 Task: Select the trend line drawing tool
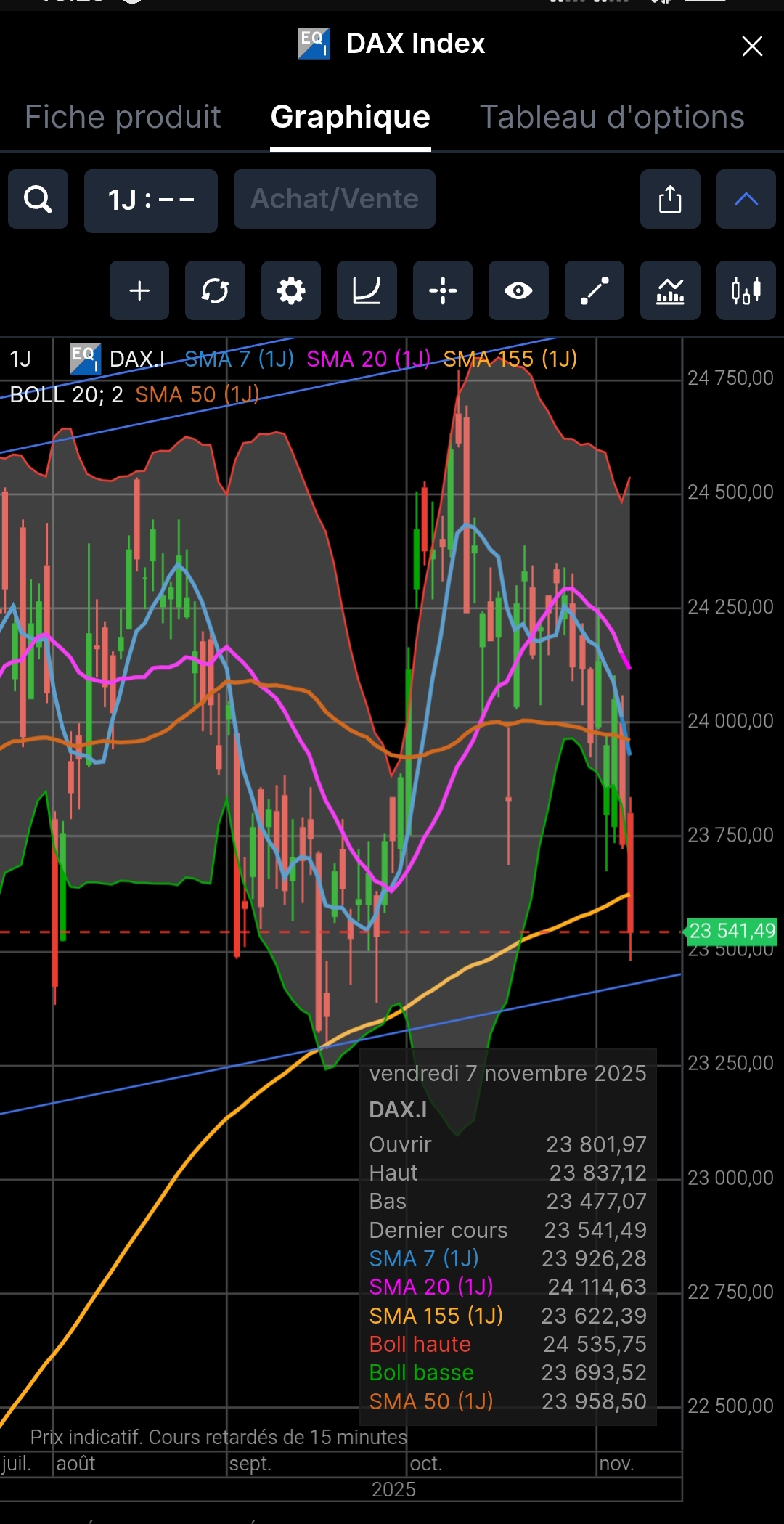click(595, 290)
